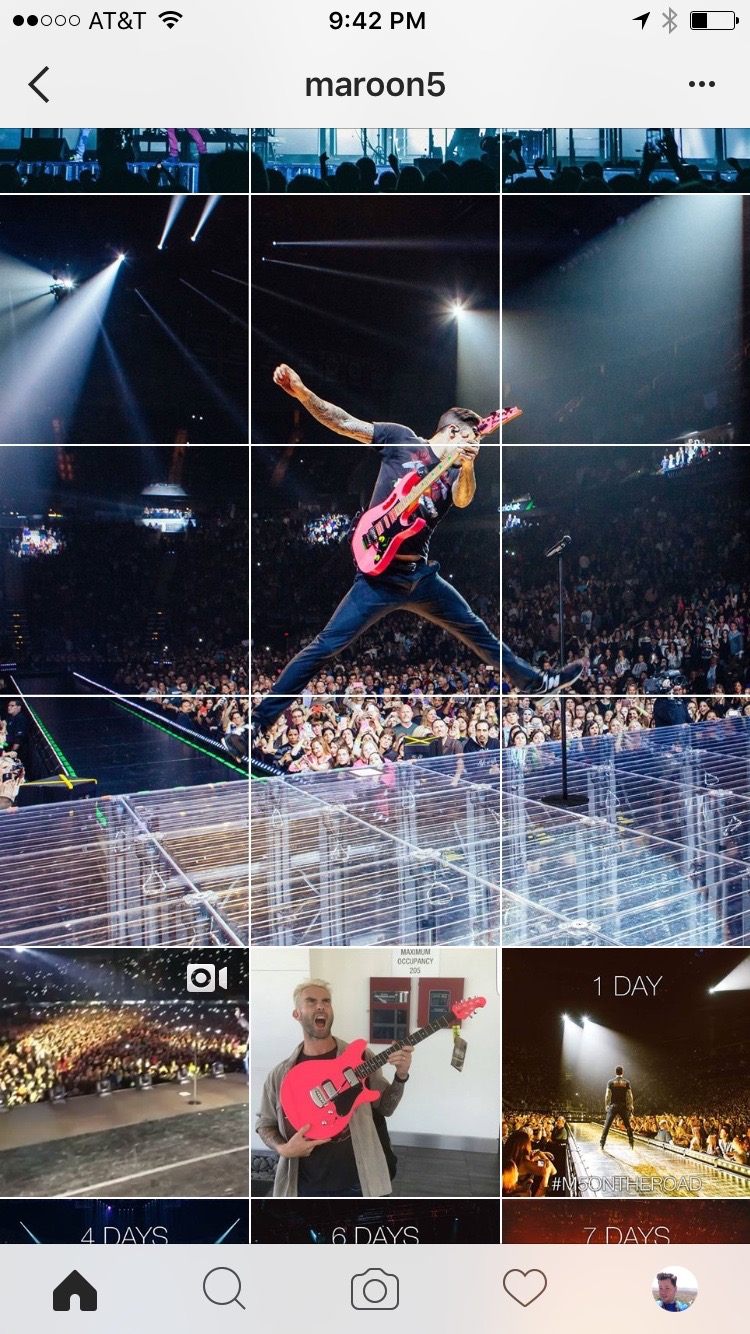Switch to the Activity heart tab
The height and width of the screenshot is (1334, 750).
[x=525, y=1289]
